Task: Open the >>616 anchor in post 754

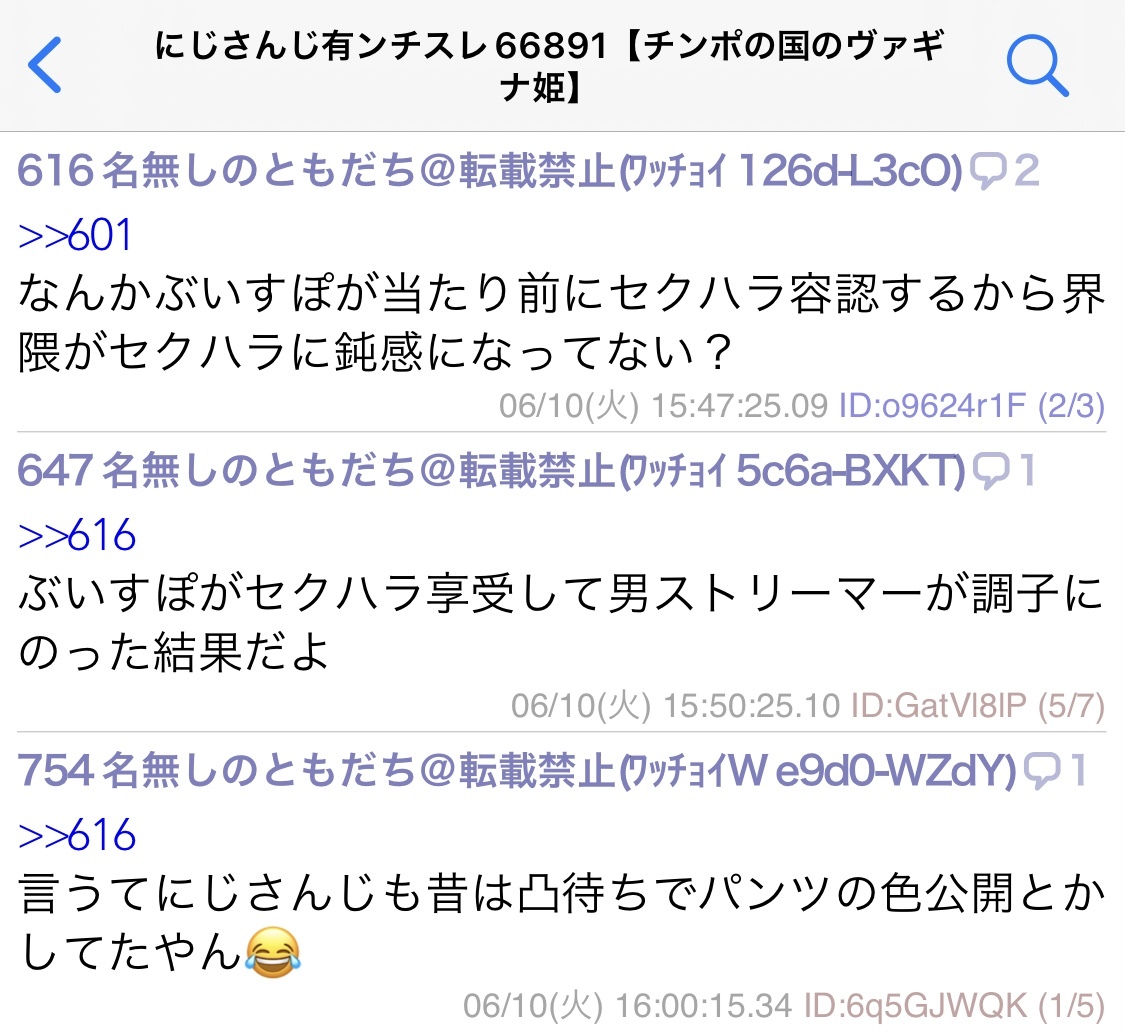Action: (78, 834)
